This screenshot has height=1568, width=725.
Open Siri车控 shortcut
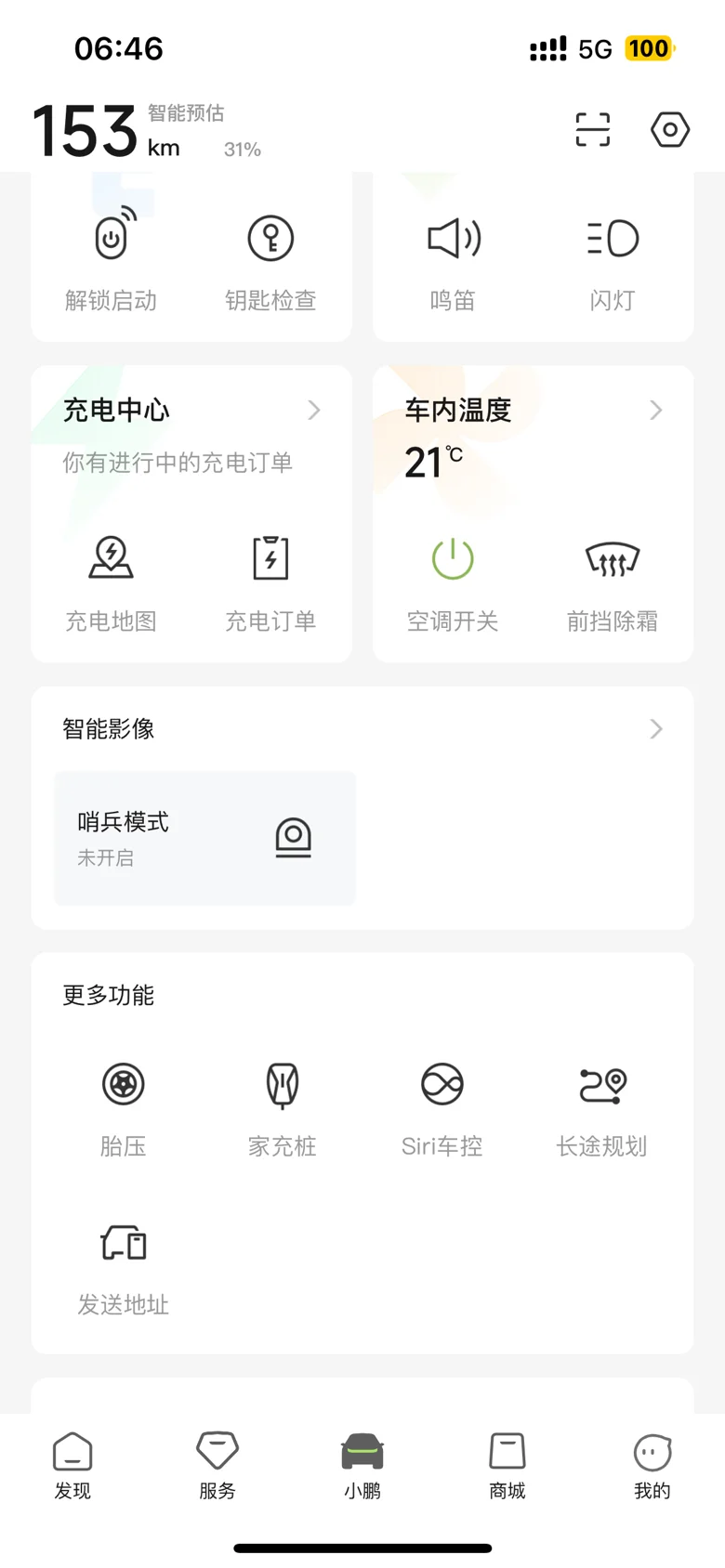[442, 1109]
